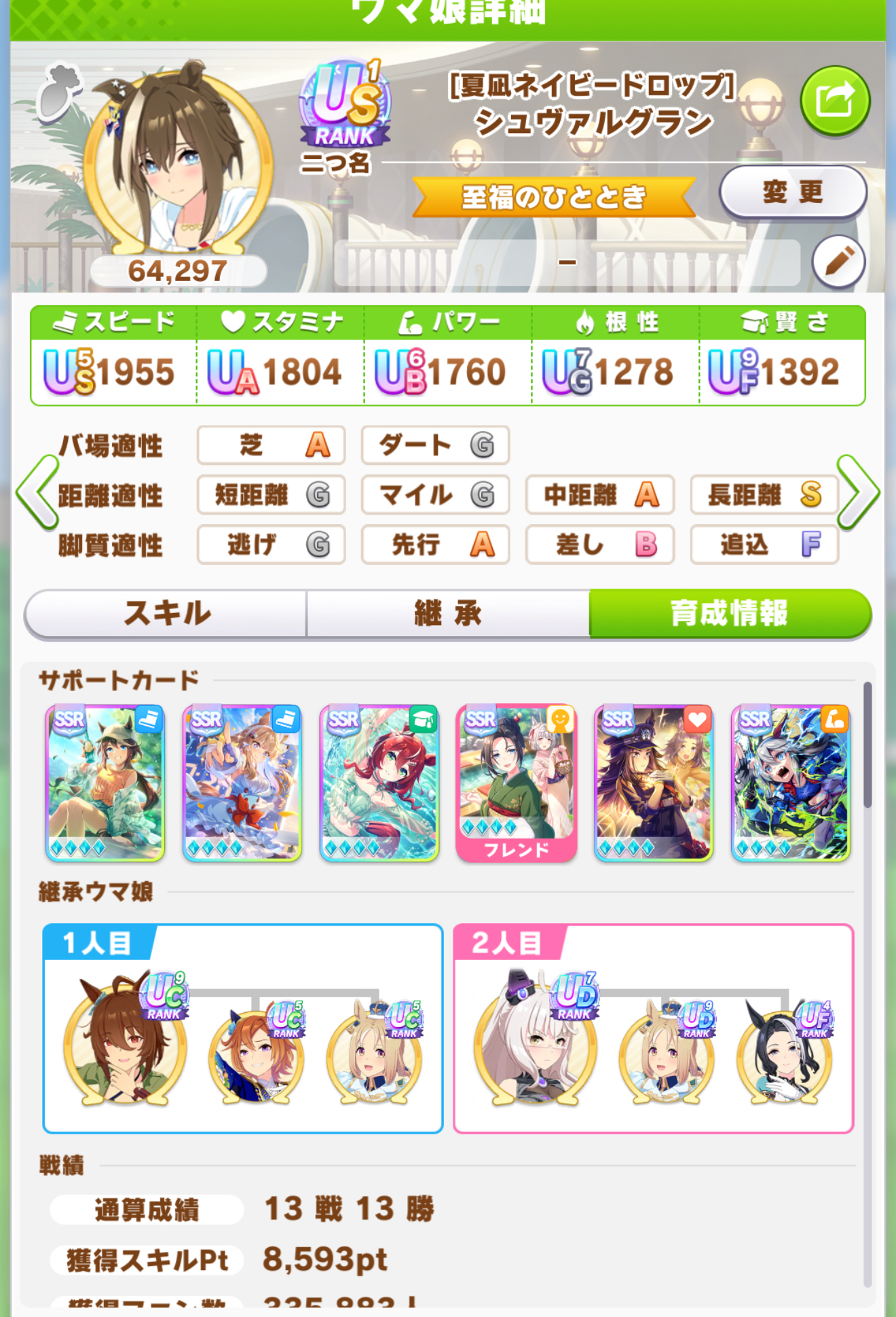Open the power SSR support card
Image resolution: width=896 pixels, height=1317 pixels.
pyautogui.click(x=791, y=783)
